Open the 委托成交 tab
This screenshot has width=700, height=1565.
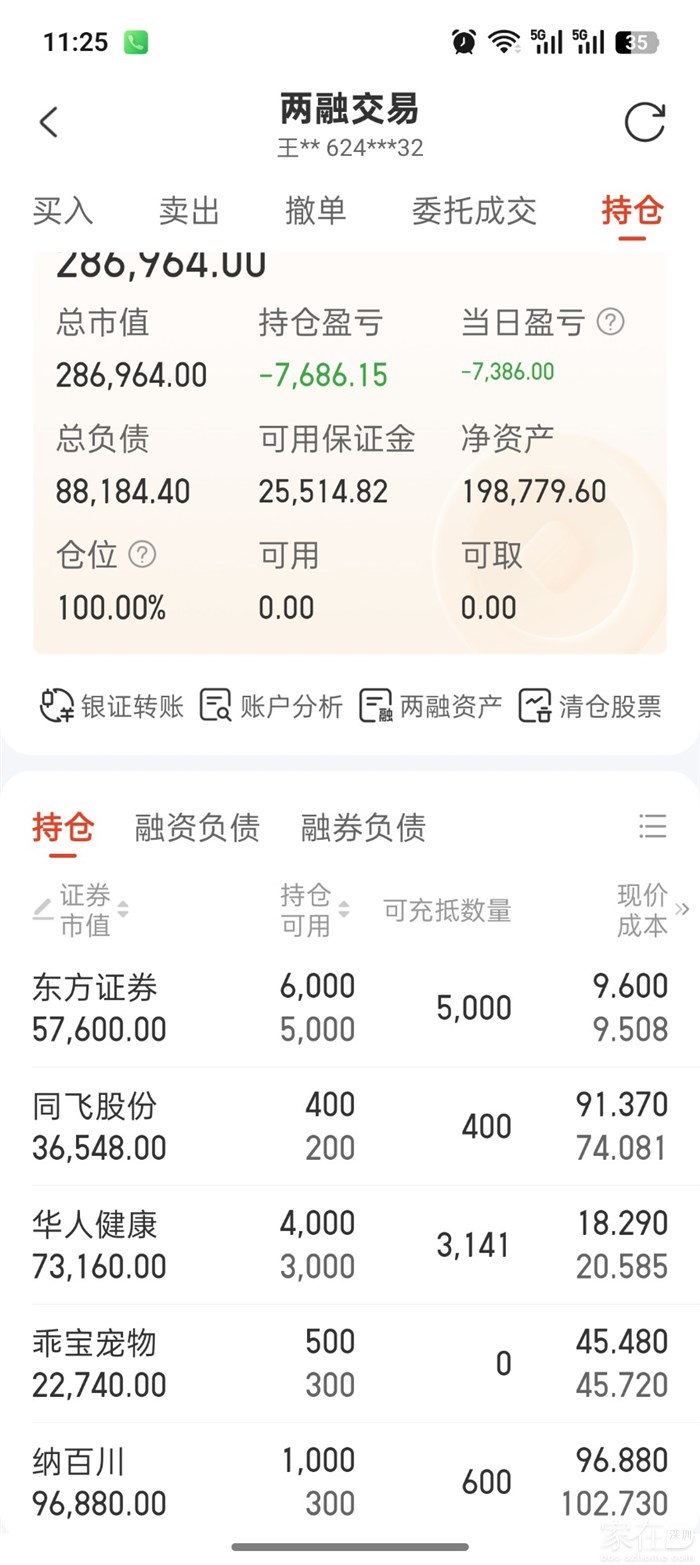[474, 211]
